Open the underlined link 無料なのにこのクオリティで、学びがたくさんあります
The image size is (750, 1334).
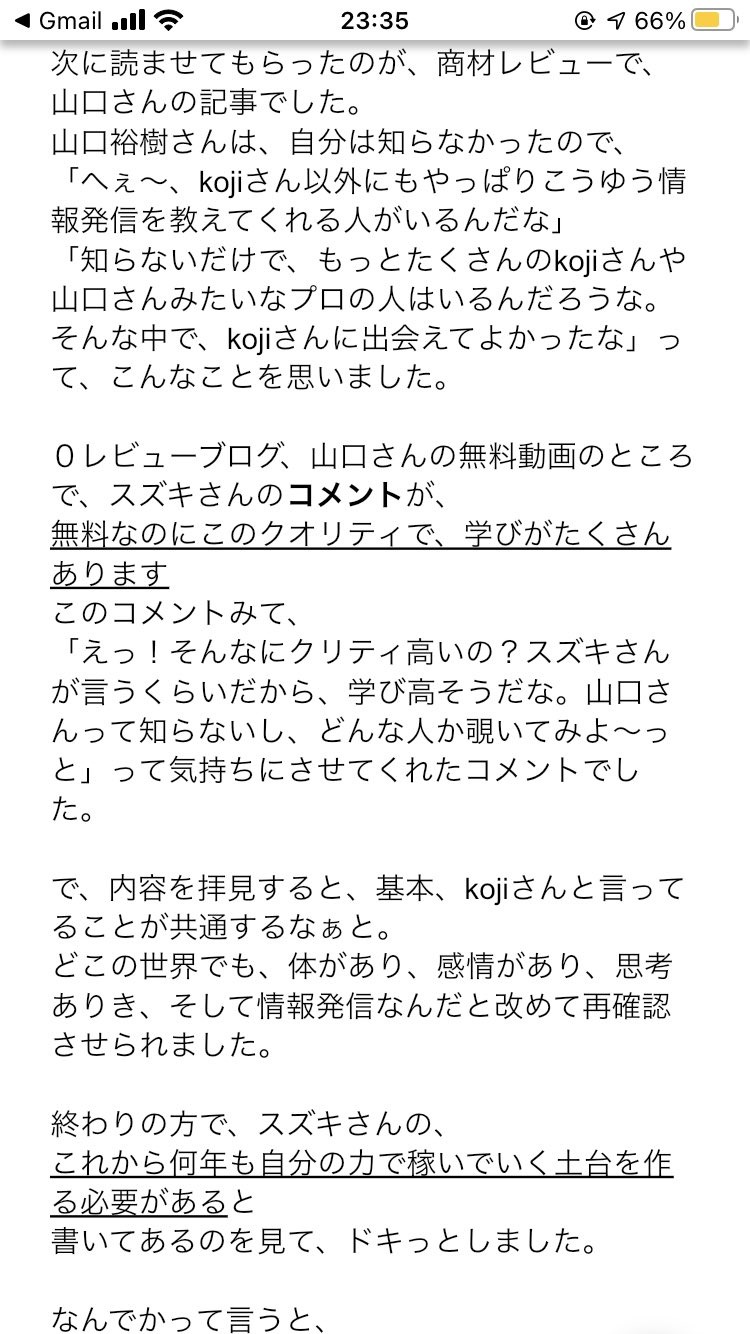pyautogui.click(x=360, y=554)
